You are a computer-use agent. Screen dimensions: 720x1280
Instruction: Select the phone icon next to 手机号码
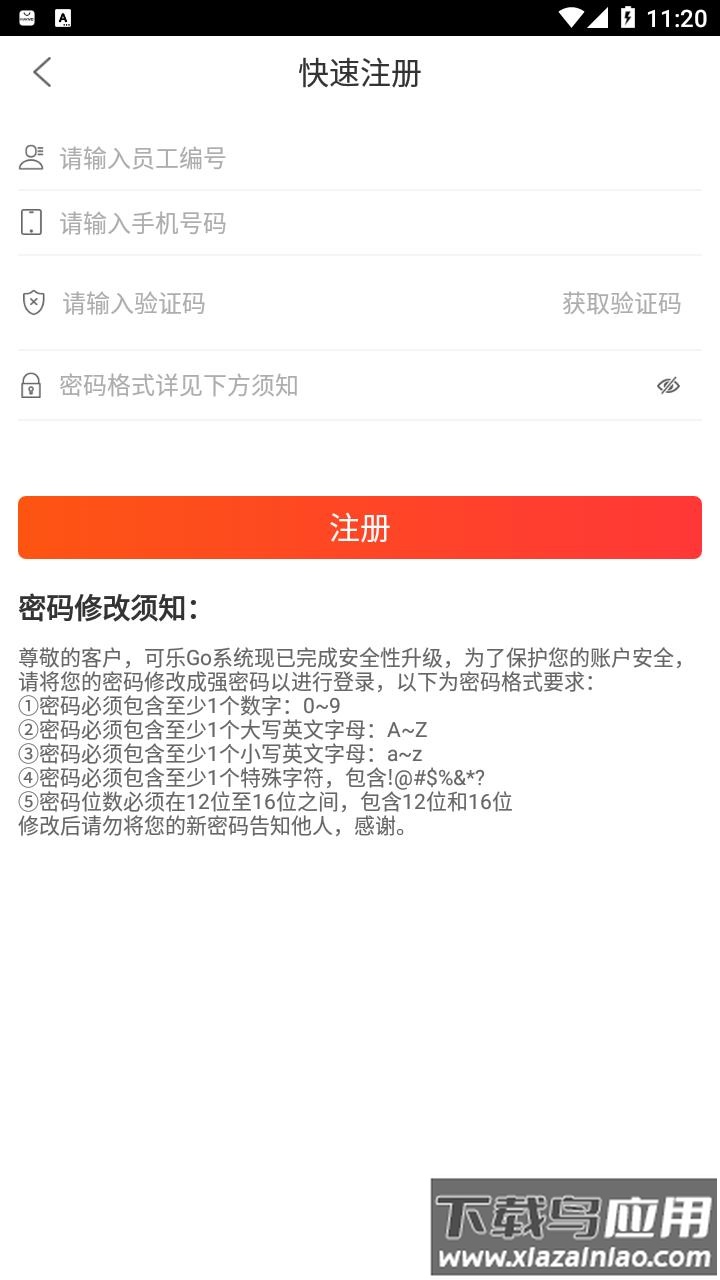(31, 222)
